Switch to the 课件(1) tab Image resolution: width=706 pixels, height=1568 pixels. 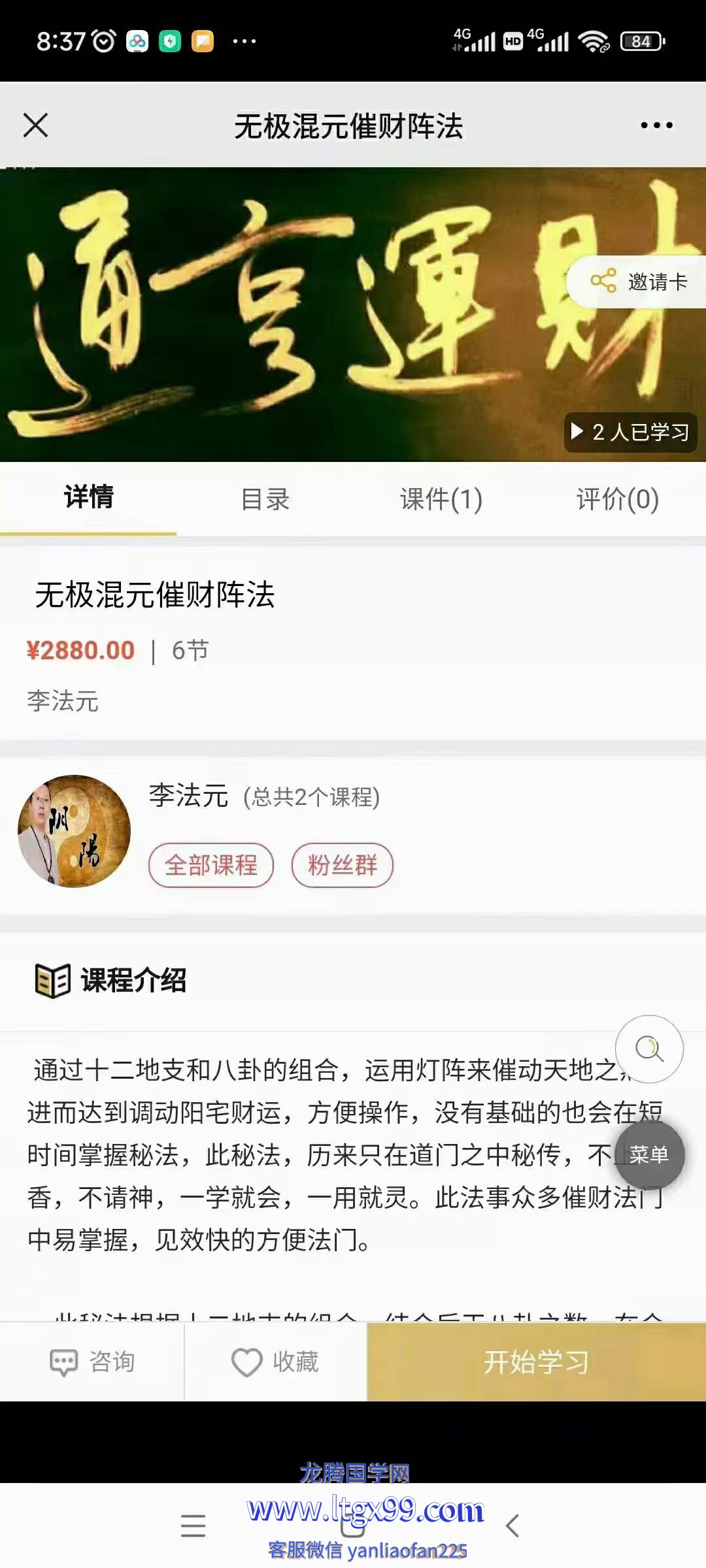(x=441, y=499)
